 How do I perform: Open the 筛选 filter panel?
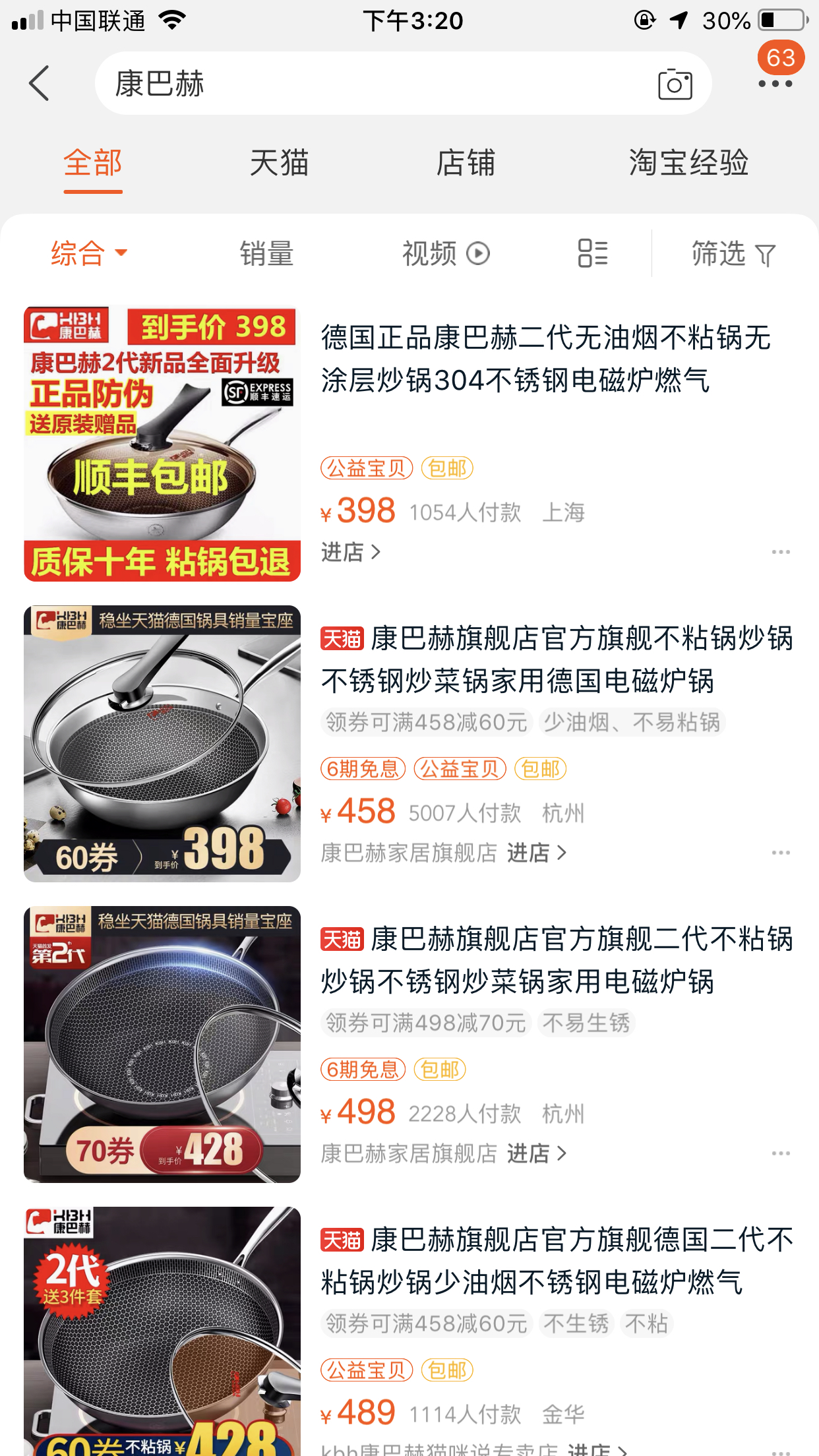733,253
